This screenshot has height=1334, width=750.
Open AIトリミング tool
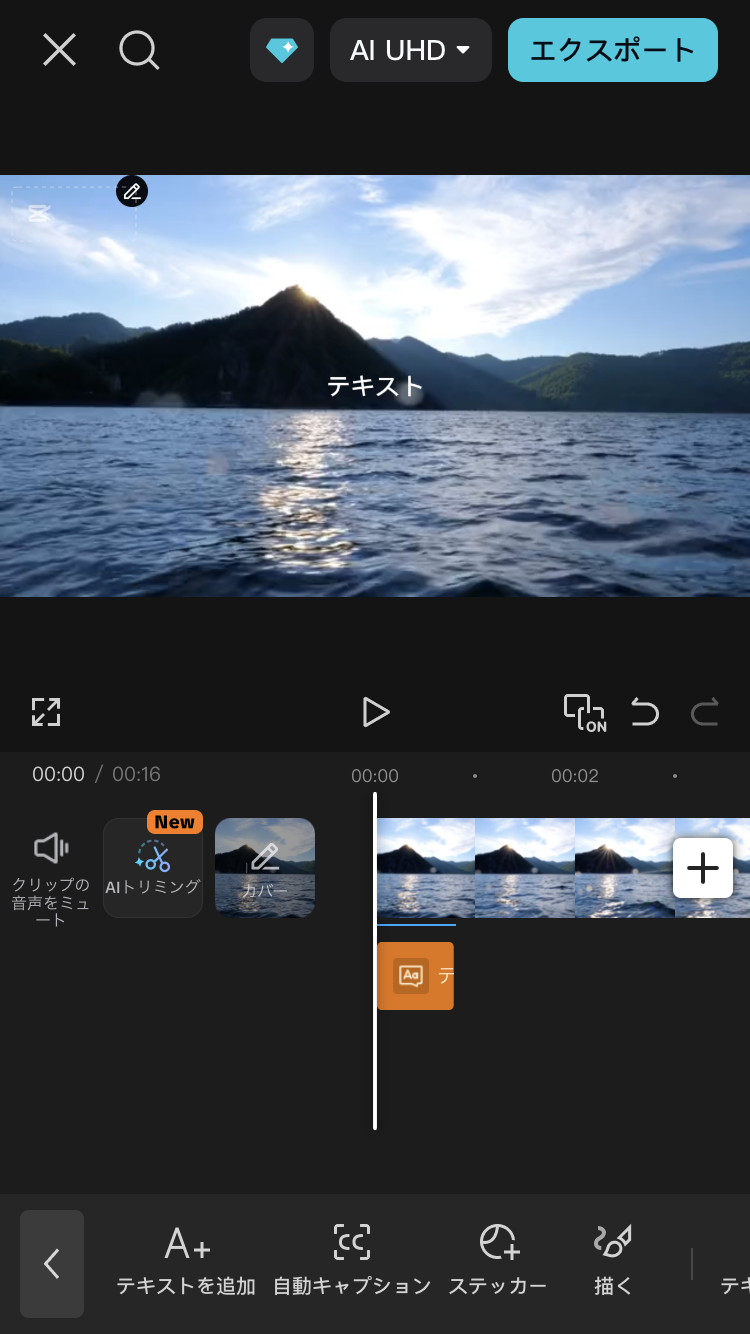[153, 868]
